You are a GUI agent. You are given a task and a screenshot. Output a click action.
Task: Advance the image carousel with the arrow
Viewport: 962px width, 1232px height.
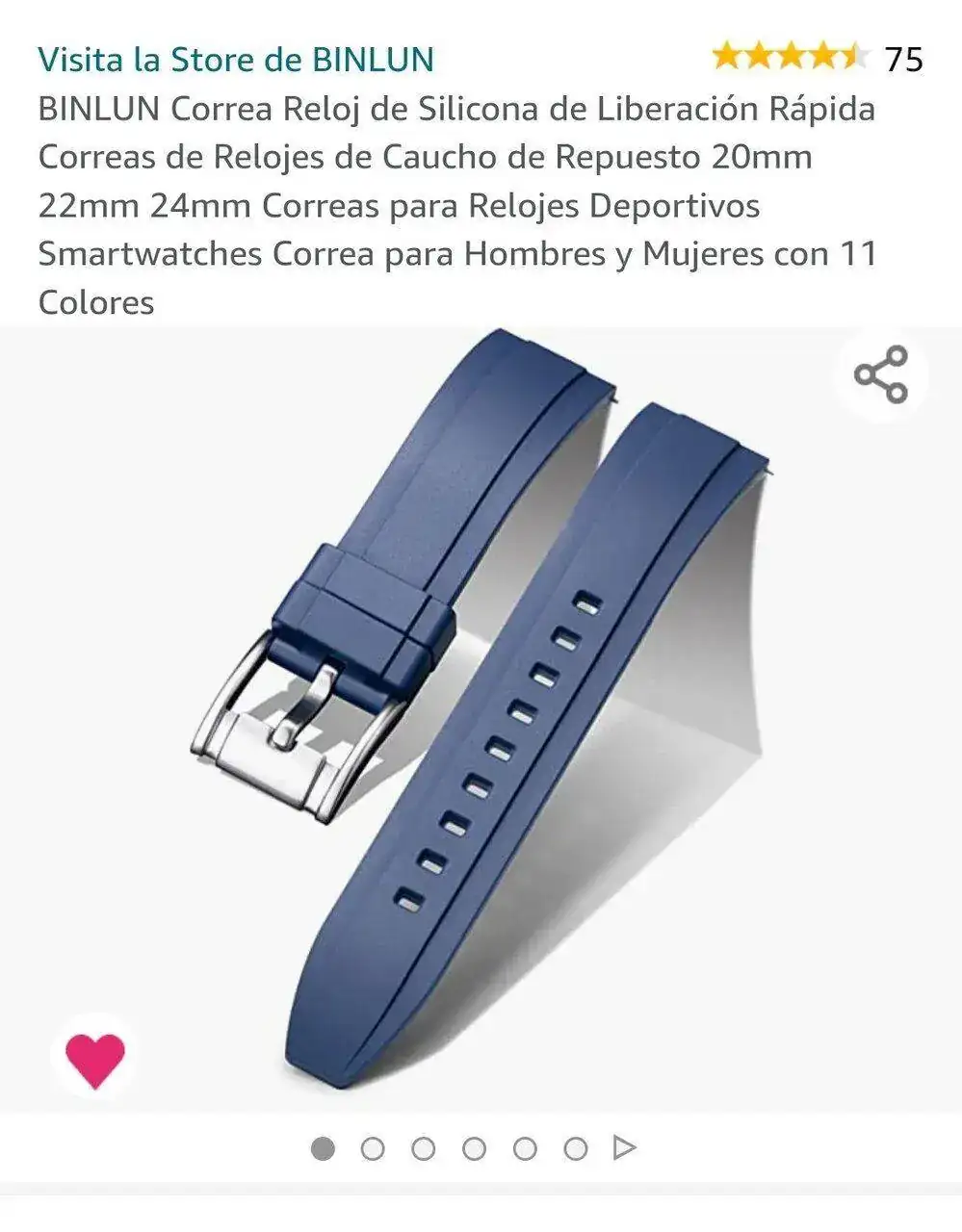pyautogui.click(x=624, y=1147)
